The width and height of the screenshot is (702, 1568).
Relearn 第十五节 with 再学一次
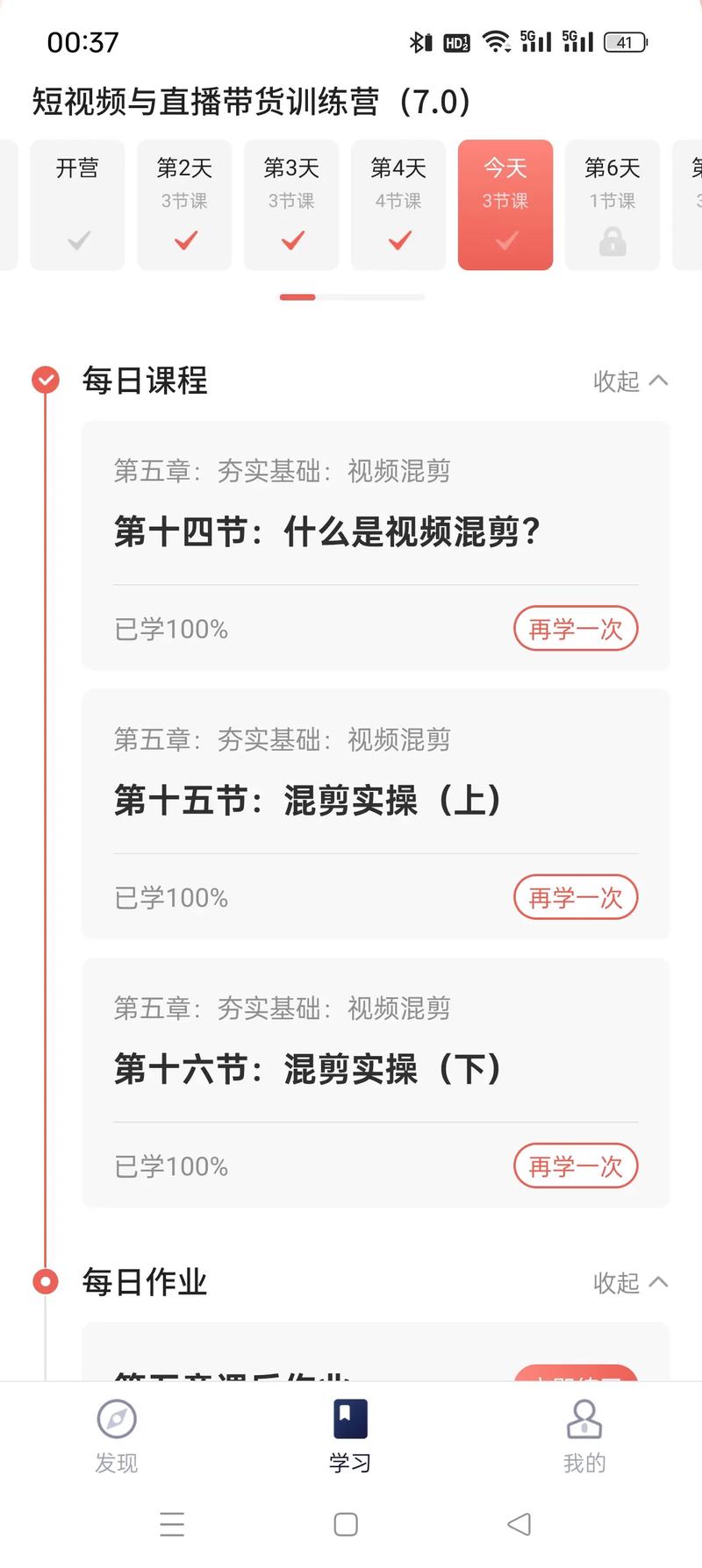[576, 897]
